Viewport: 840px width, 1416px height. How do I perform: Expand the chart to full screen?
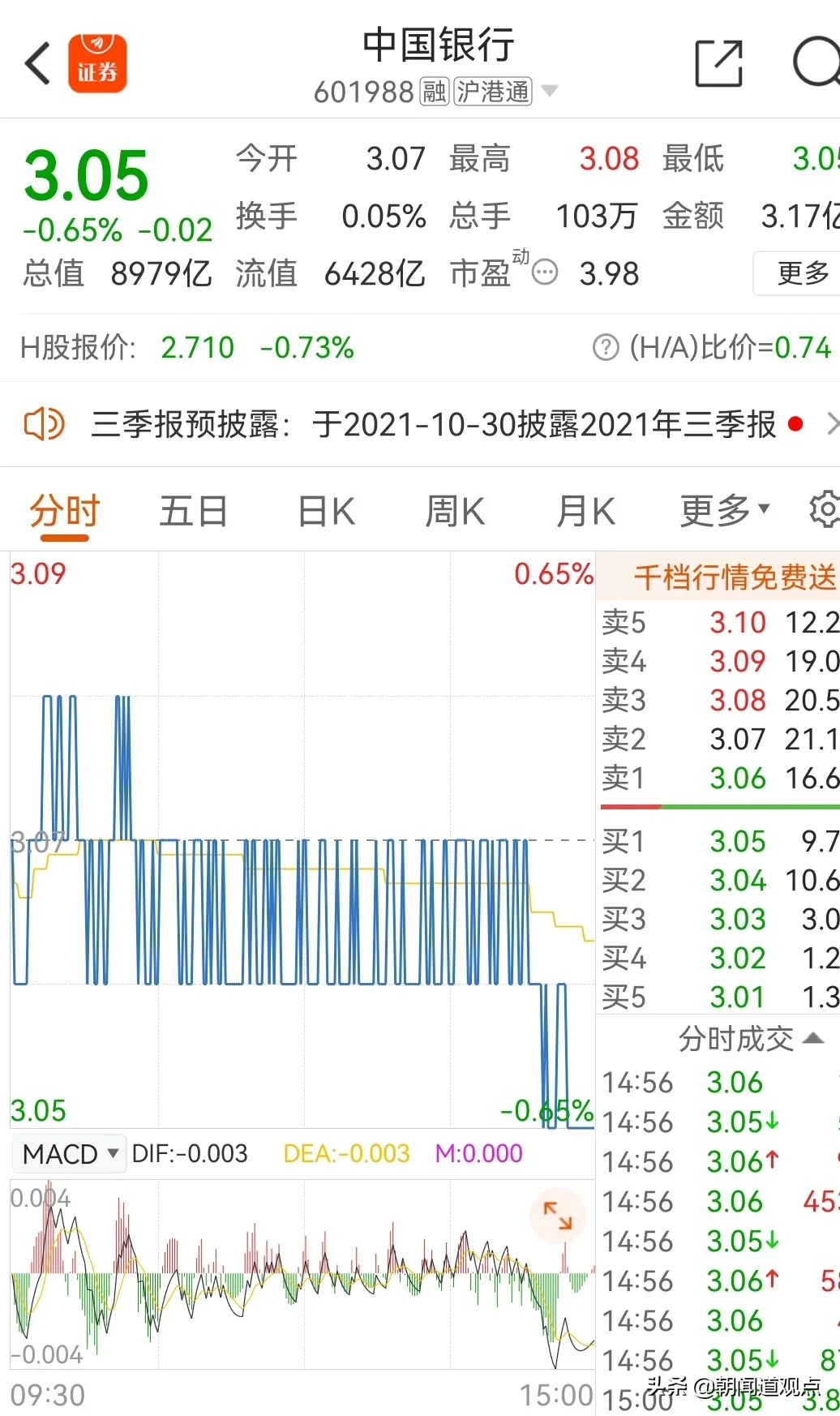(557, 1216)
